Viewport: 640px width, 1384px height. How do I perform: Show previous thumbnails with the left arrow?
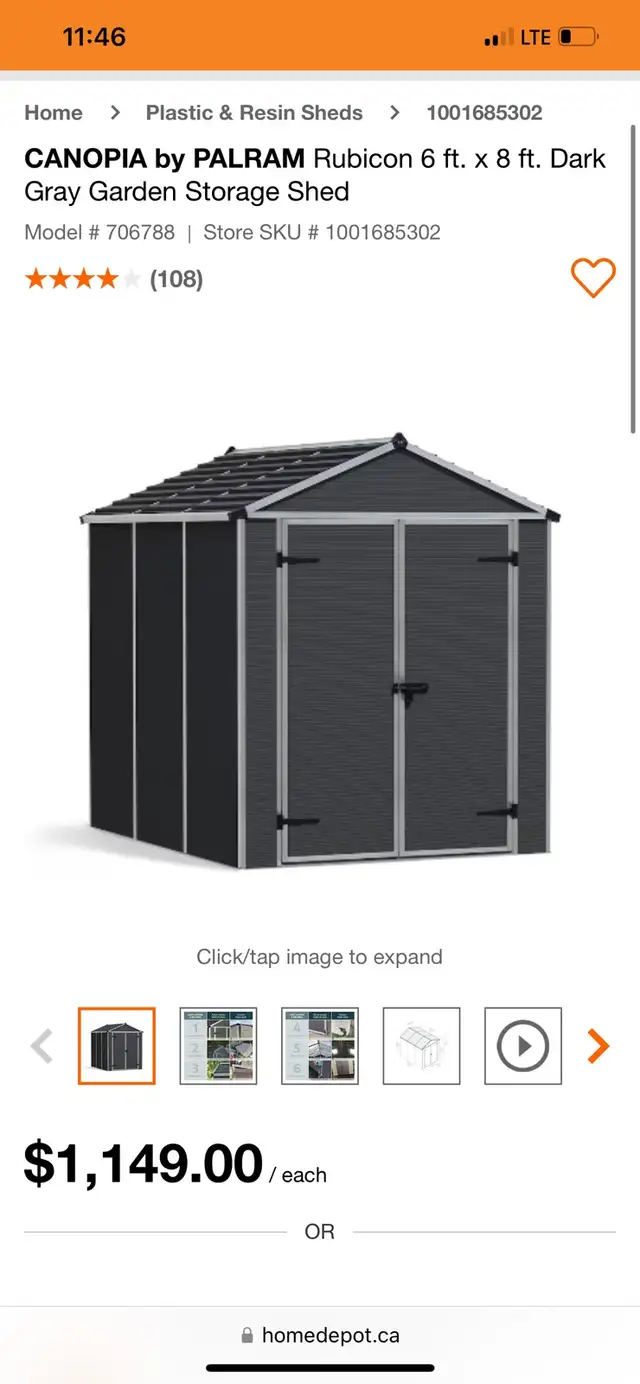click(41, 1046)
